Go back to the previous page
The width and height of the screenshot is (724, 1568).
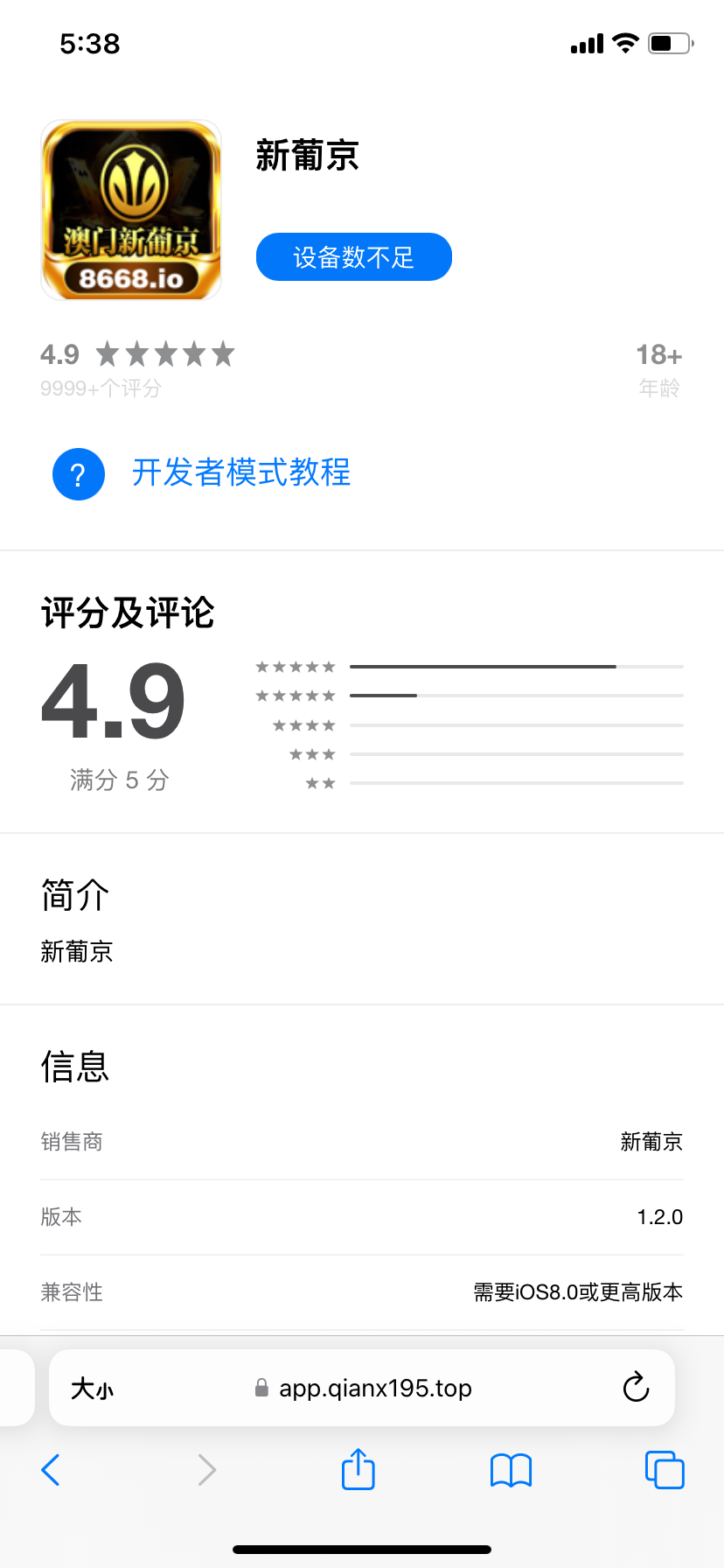51,1470
